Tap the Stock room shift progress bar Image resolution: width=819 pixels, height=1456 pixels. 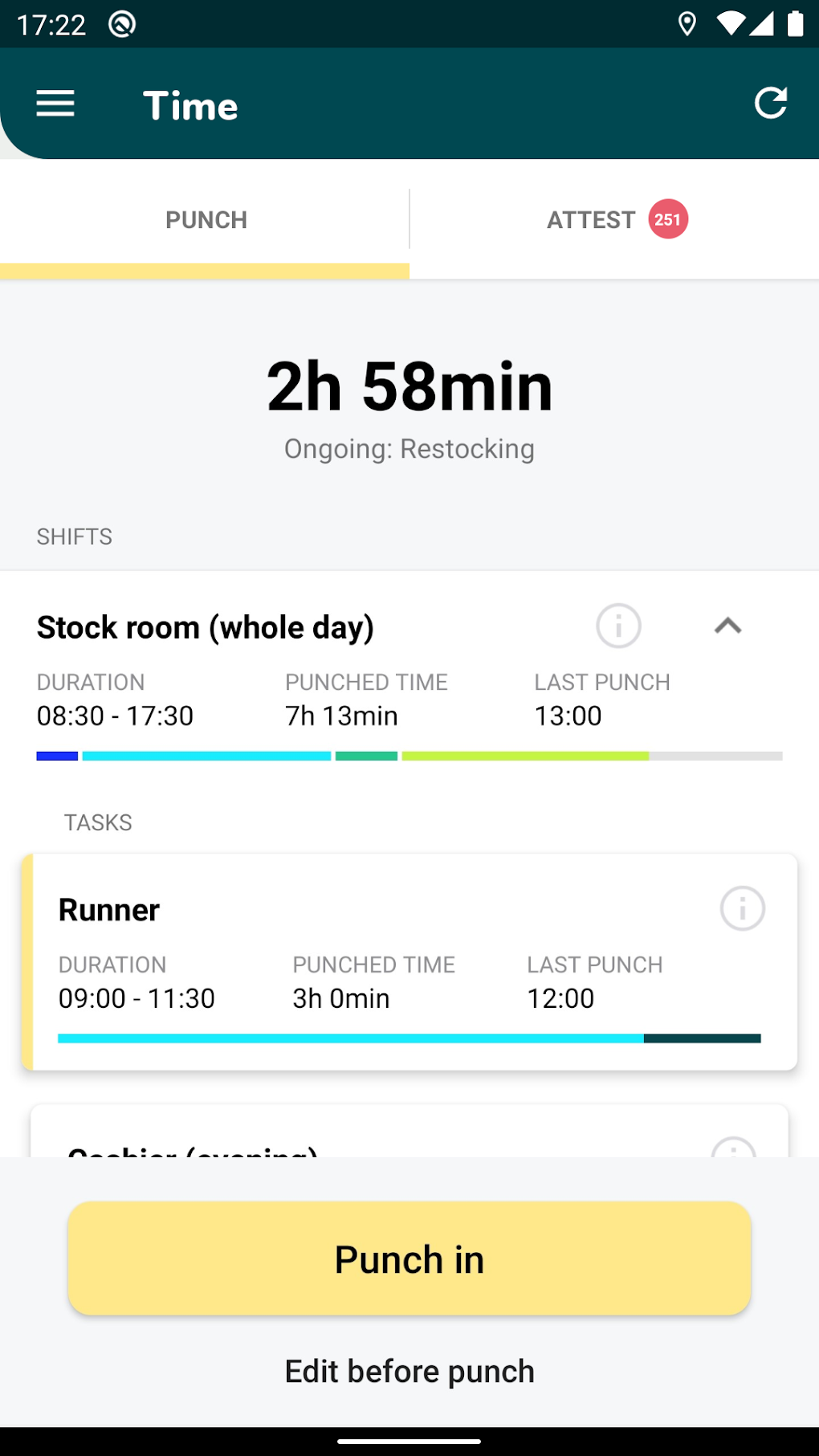click(409, 755)
